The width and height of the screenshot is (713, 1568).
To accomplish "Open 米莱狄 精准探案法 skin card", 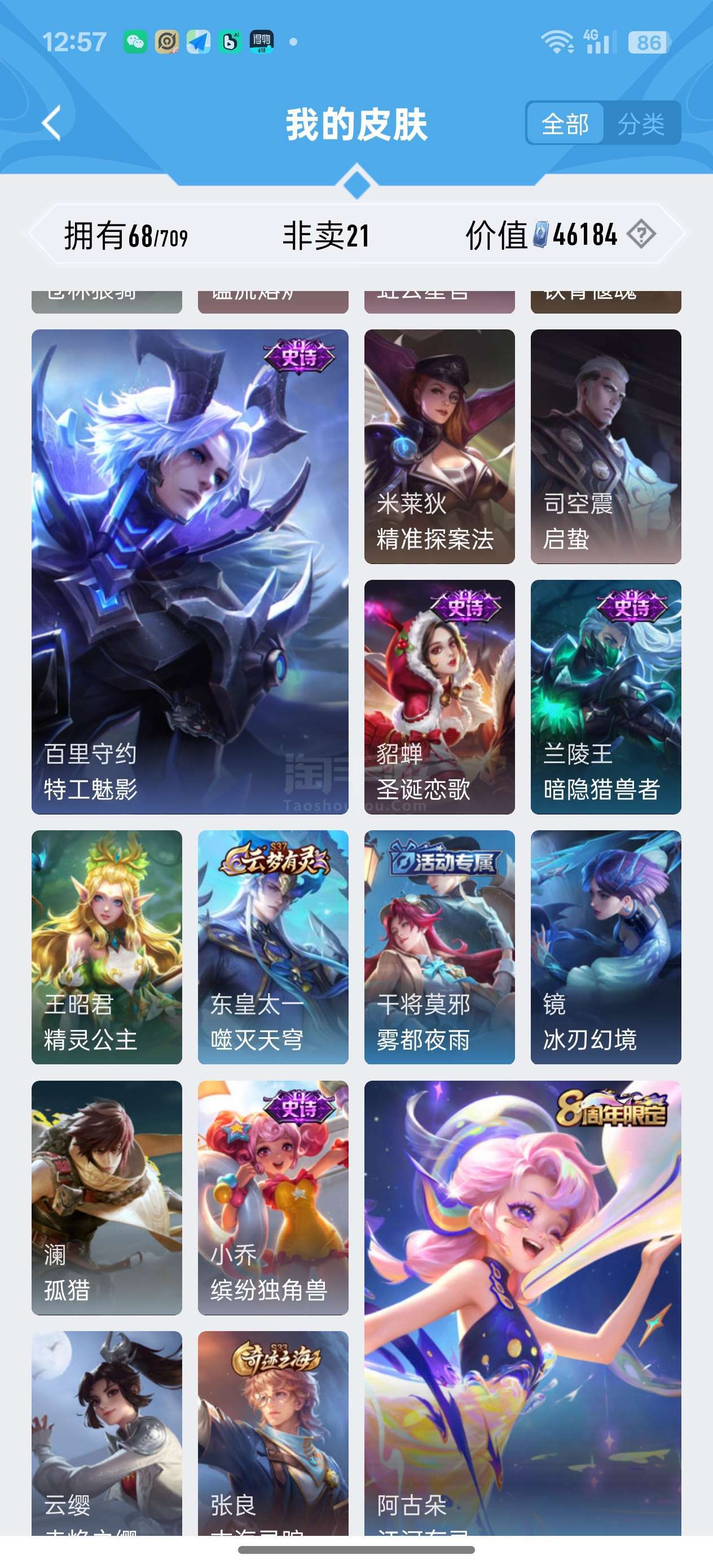I will pos(439,447).
